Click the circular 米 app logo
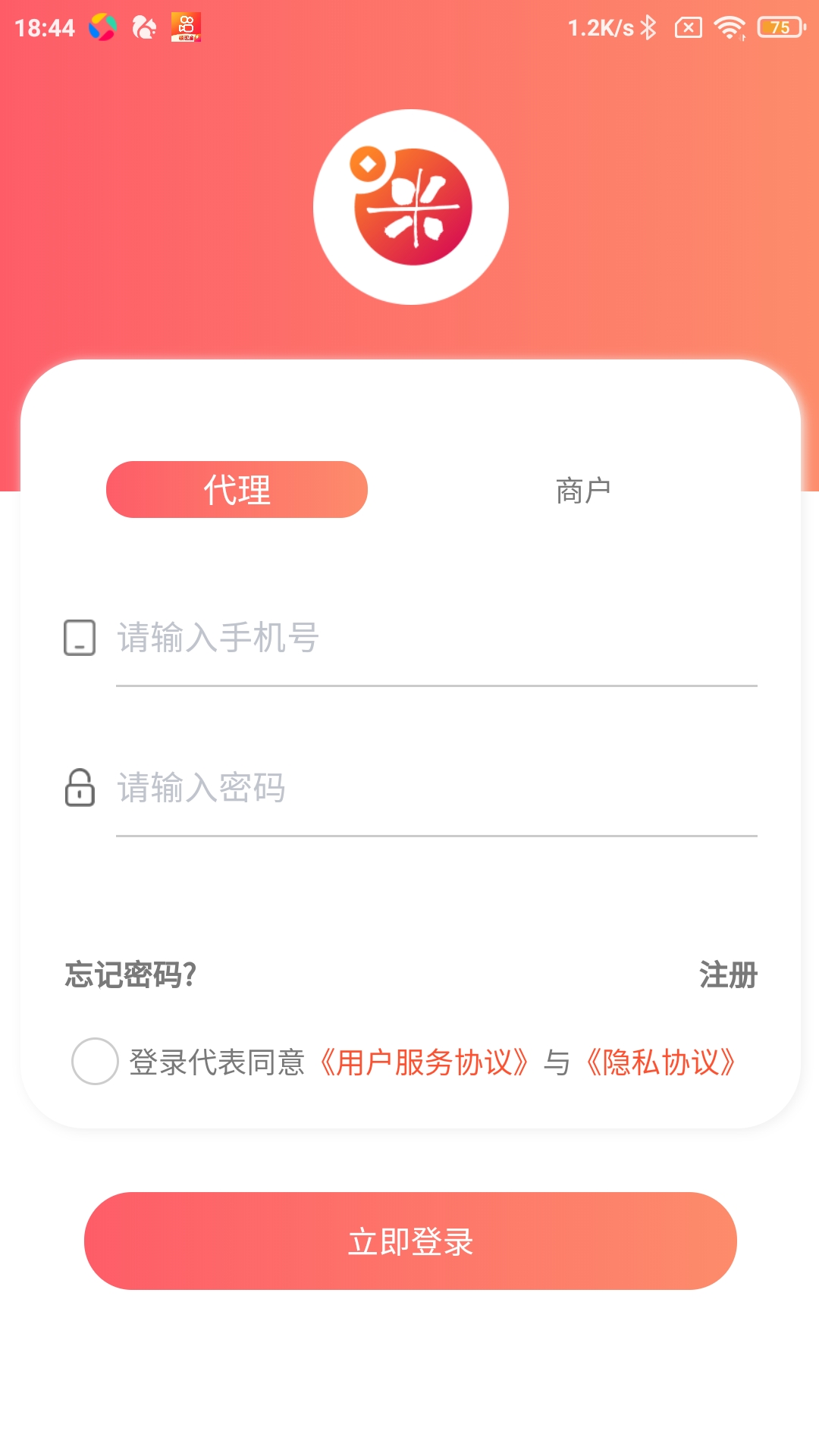This screenshot has width=819, height=1456. pos(409,206)
